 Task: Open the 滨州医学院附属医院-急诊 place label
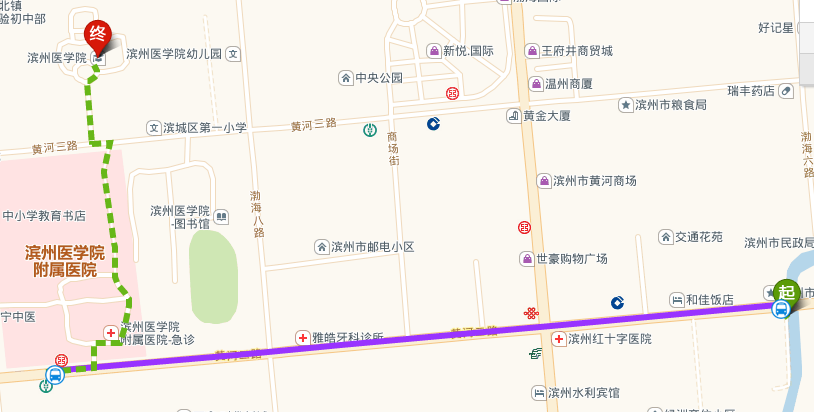[x=149, y=333]
